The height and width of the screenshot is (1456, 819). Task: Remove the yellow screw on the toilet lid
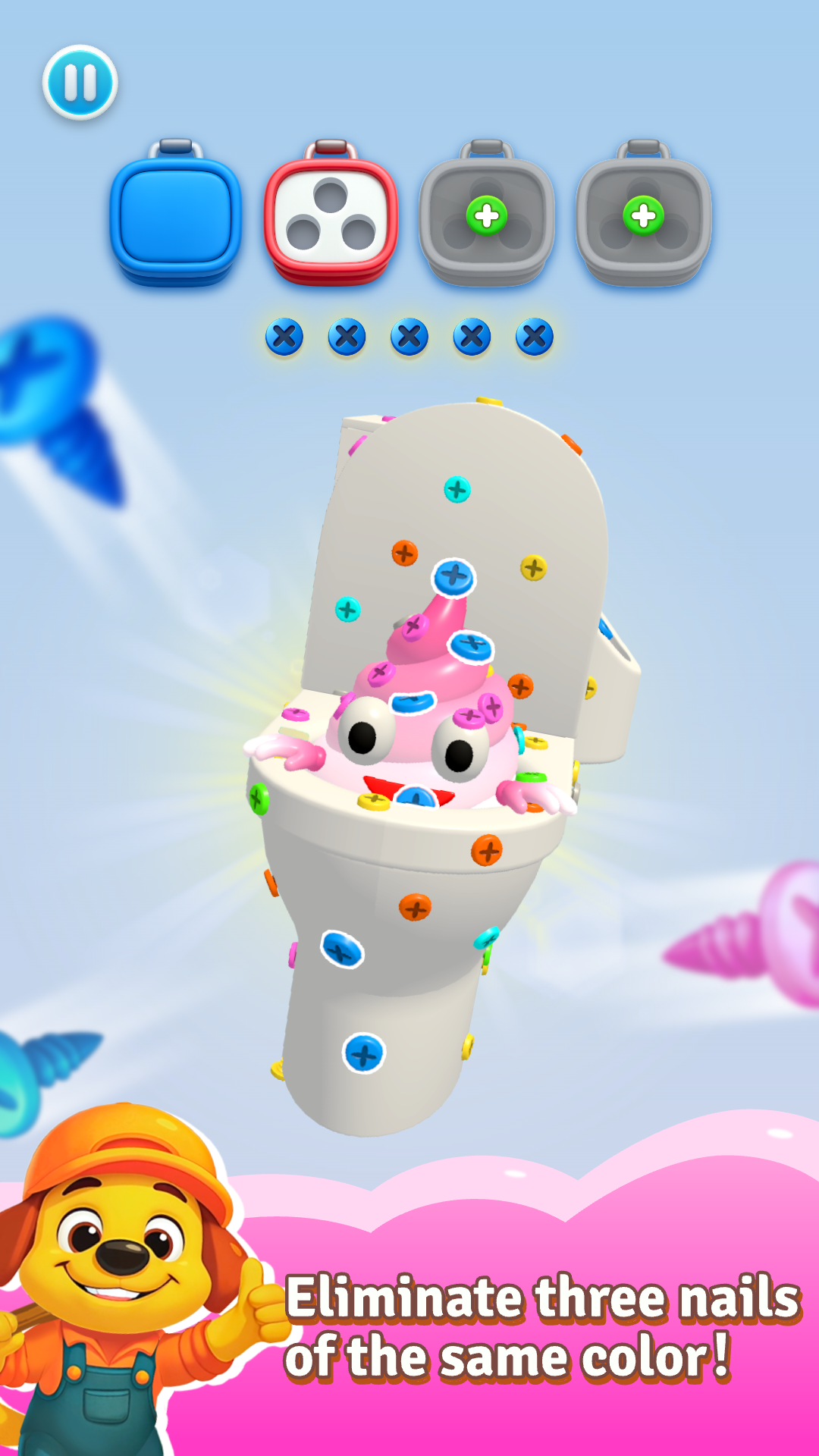533,567
